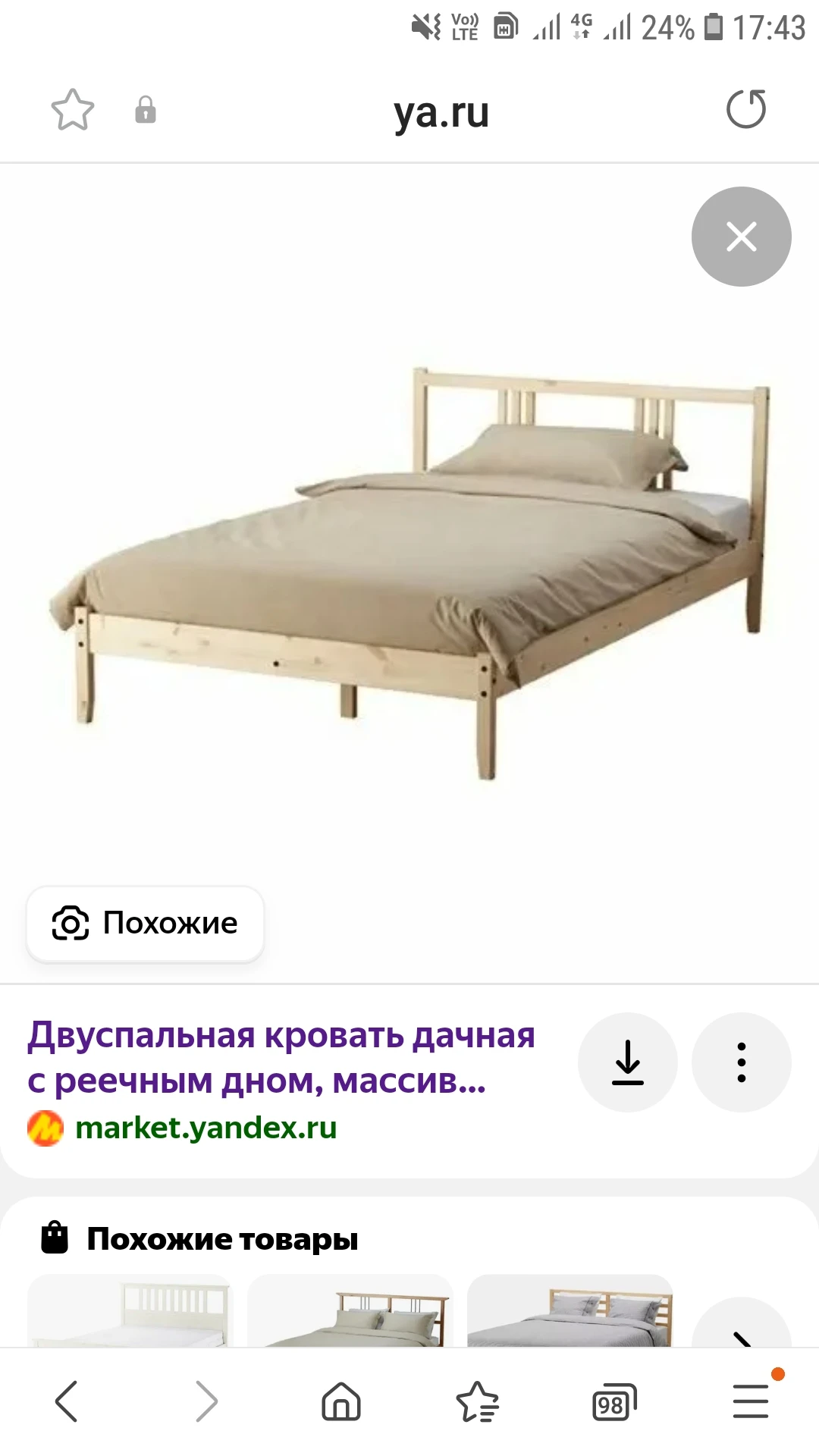Open the white bed similar product

(x=129, y=1312)
